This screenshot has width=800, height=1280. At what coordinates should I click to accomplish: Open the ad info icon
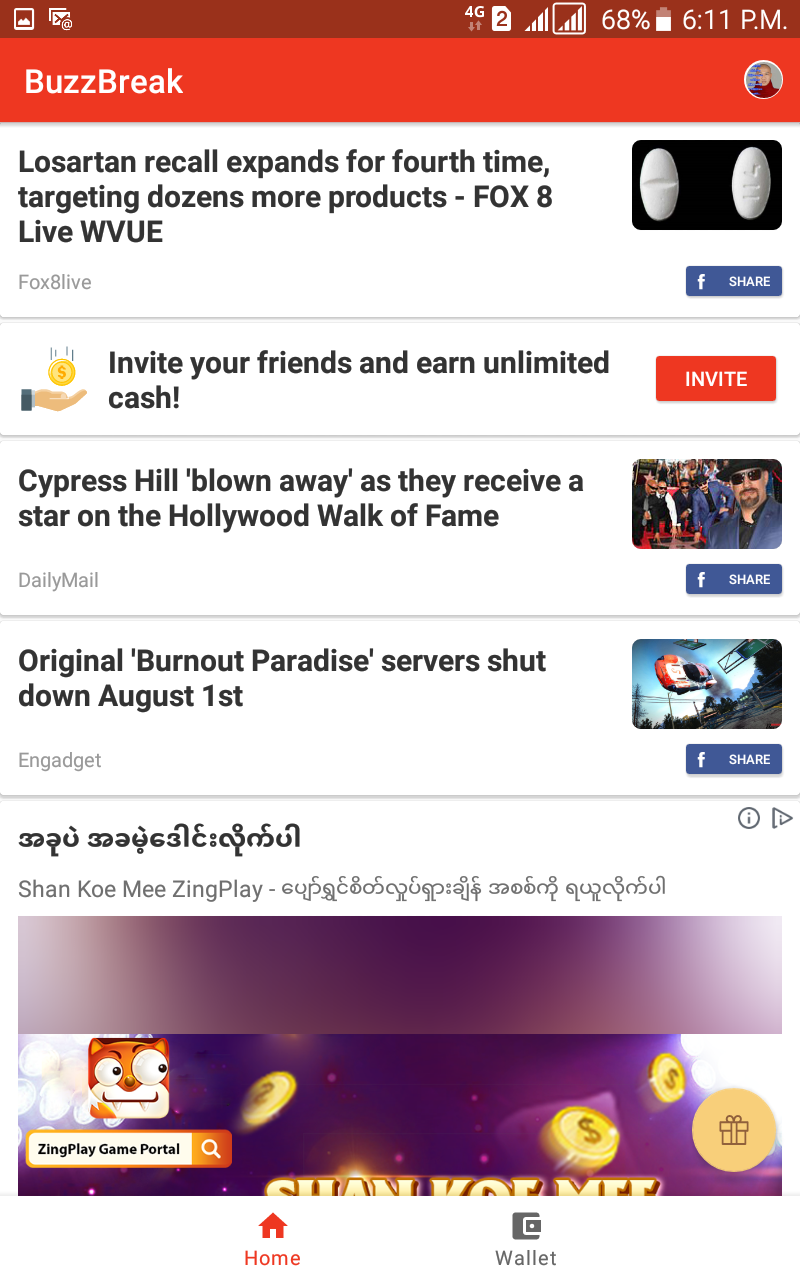point(748,818)
